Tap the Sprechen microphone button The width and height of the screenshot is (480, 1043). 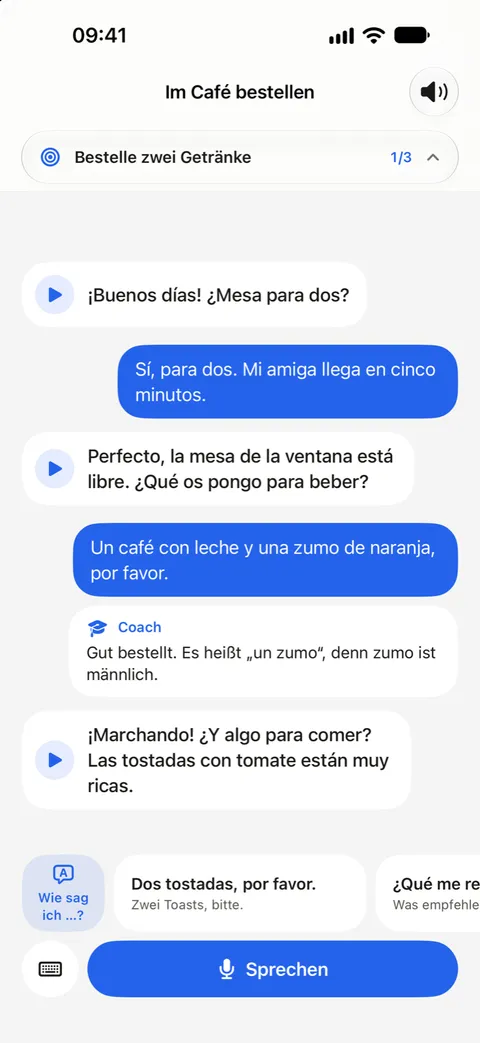click(x=273, y=968)
